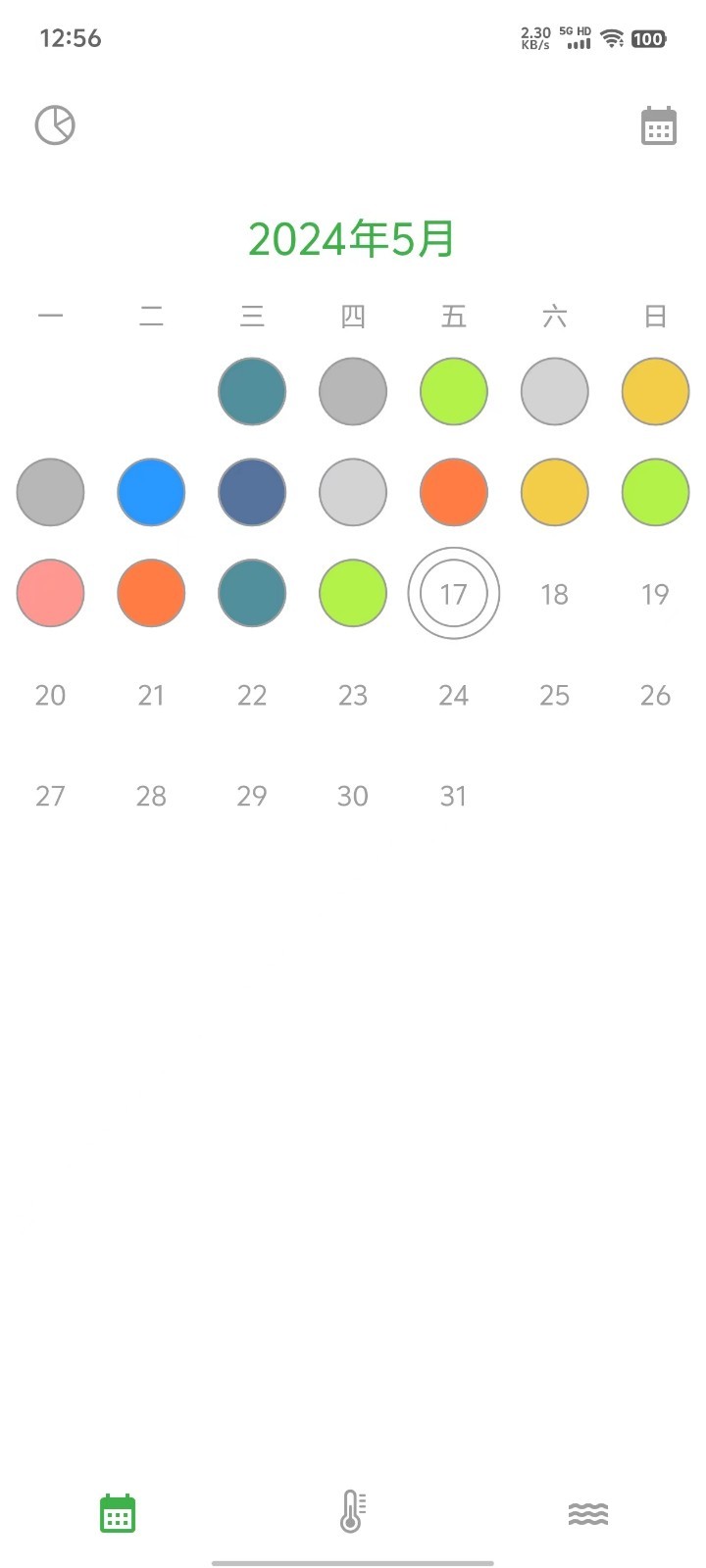Choose day 26 in the calendar
The height and width of the screenshot is (1568, 706).
coord(655,695)
